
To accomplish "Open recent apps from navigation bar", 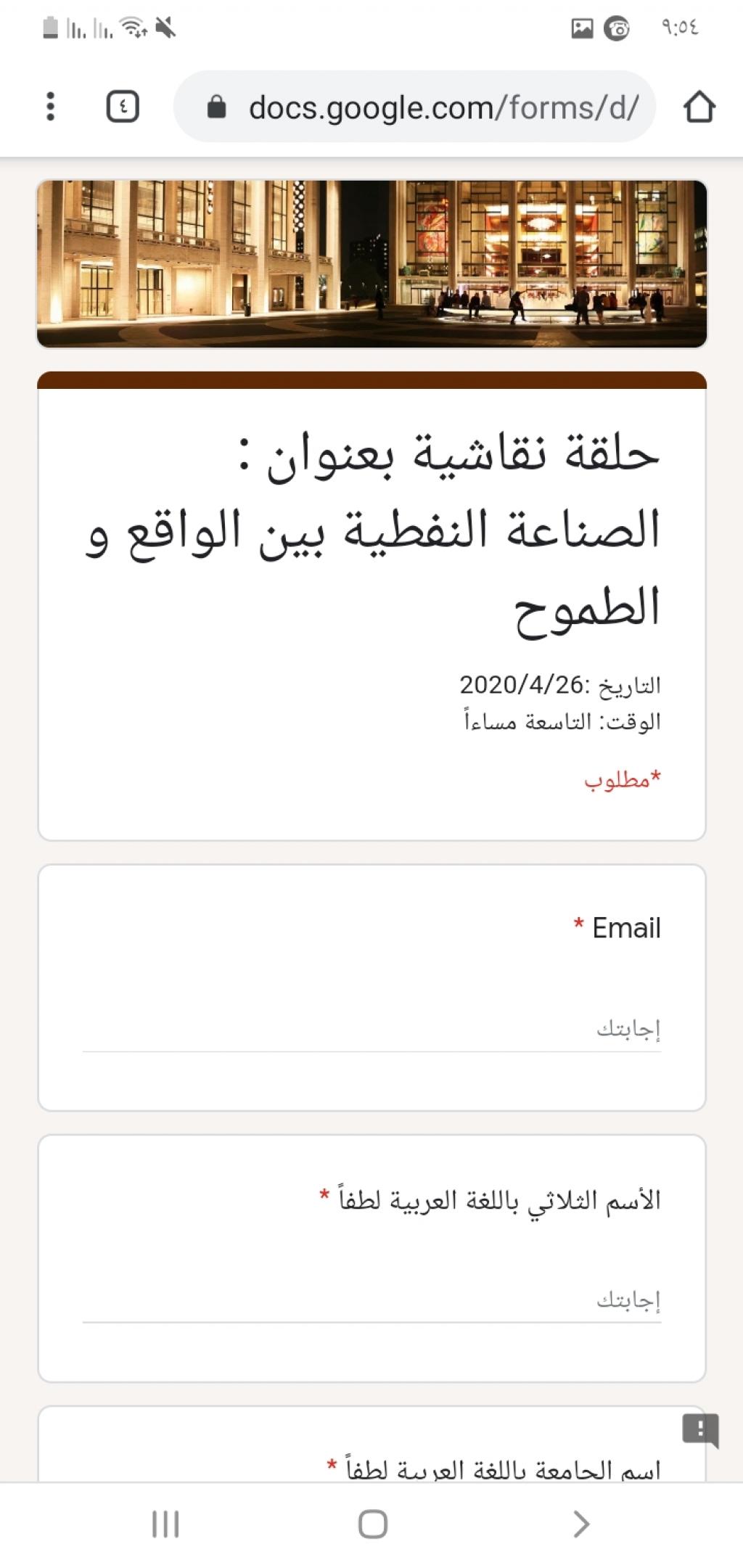I will pos(165,1524).
